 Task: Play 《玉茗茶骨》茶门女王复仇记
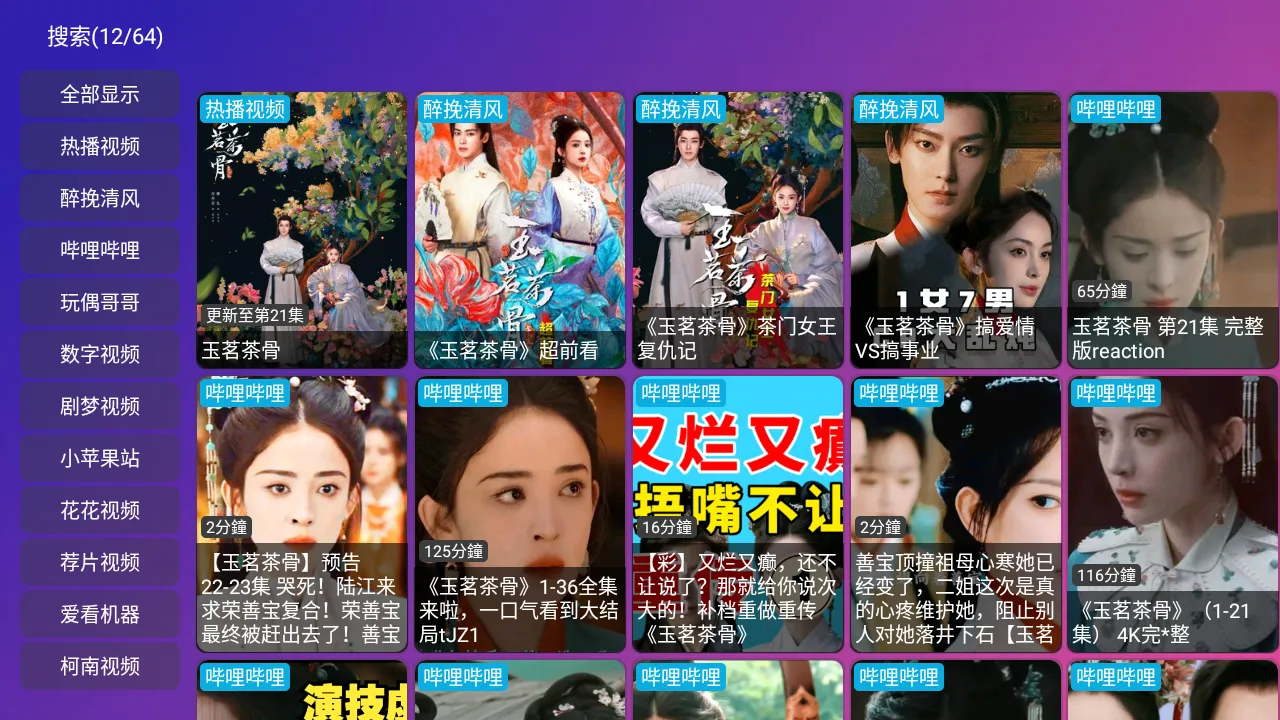[x=738, y=230]
